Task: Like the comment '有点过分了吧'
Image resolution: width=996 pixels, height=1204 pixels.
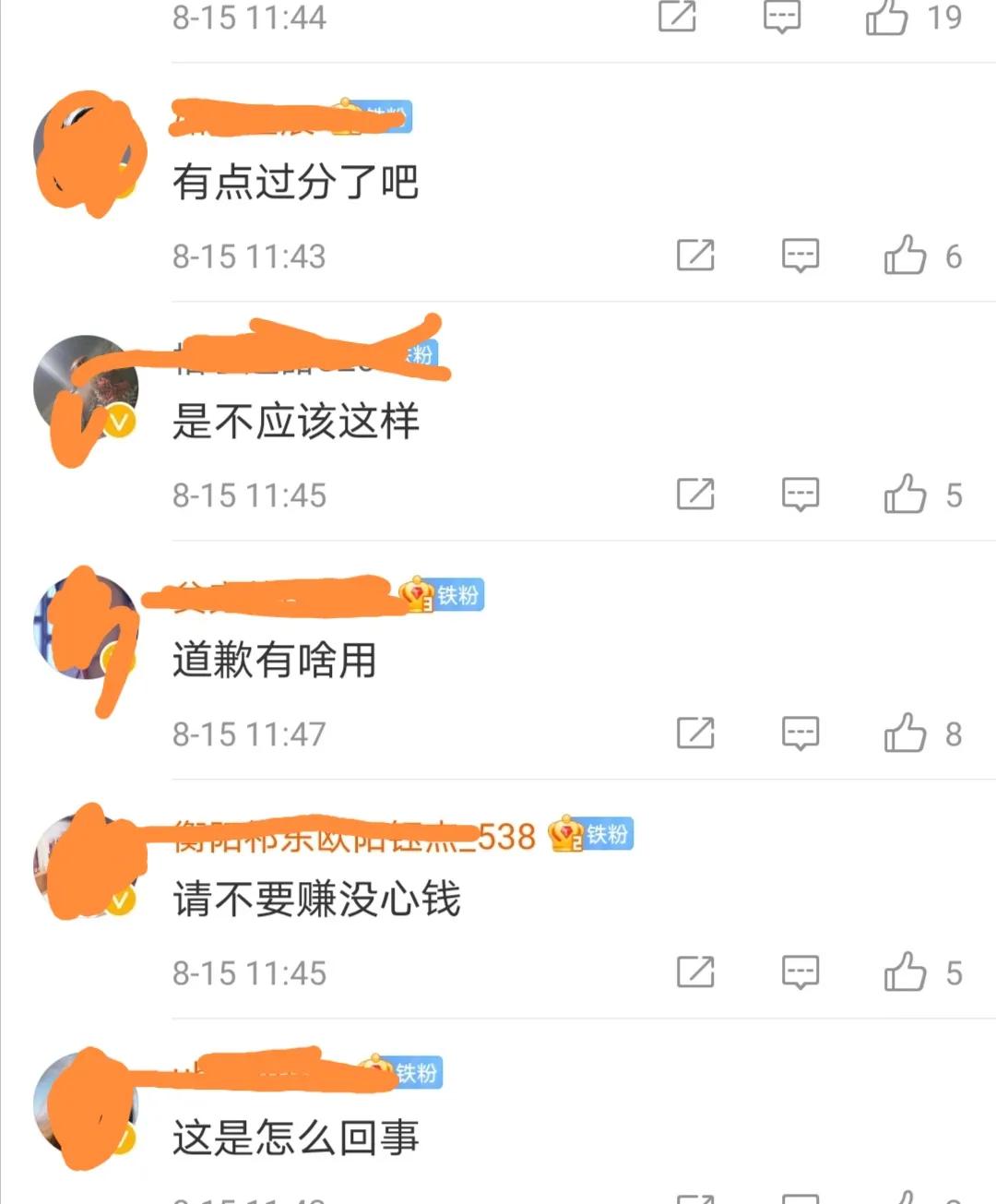Action: [905, 256]
